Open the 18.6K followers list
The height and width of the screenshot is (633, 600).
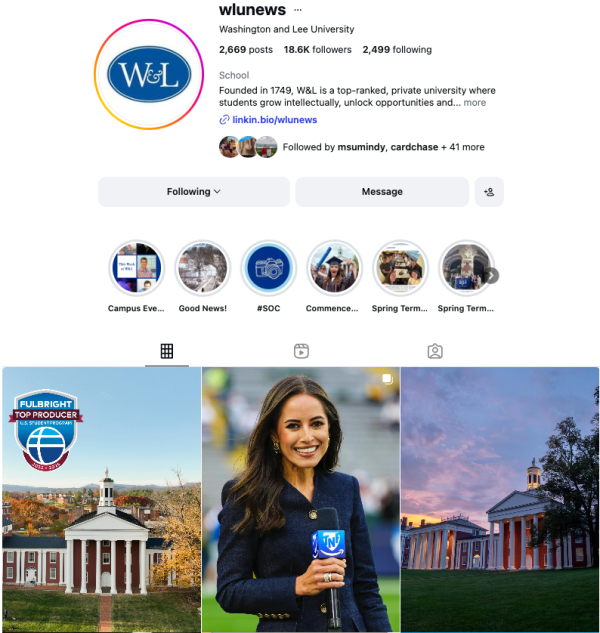(x=318, y=49)
